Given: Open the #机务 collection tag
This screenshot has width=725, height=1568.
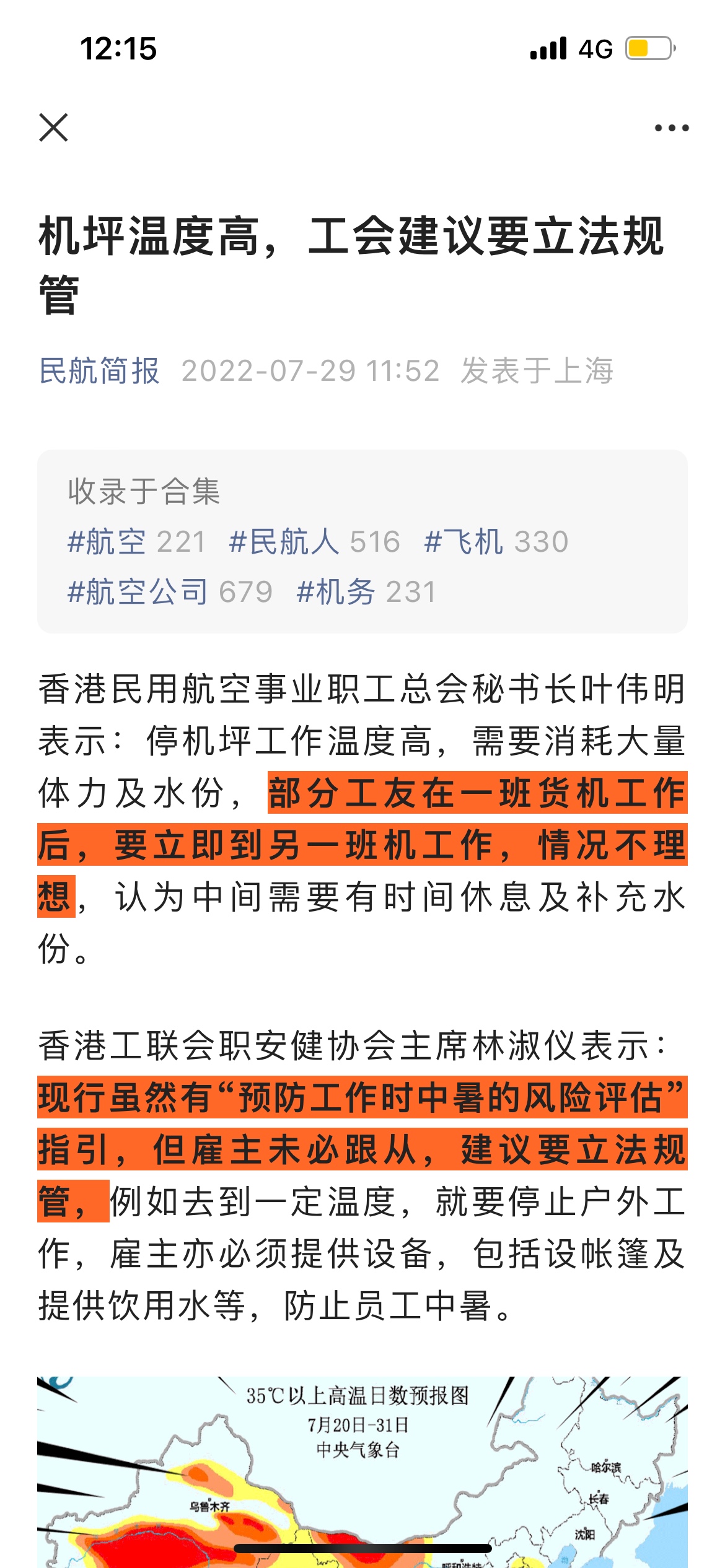Looking at the screenshot, I should pos(366,592).
